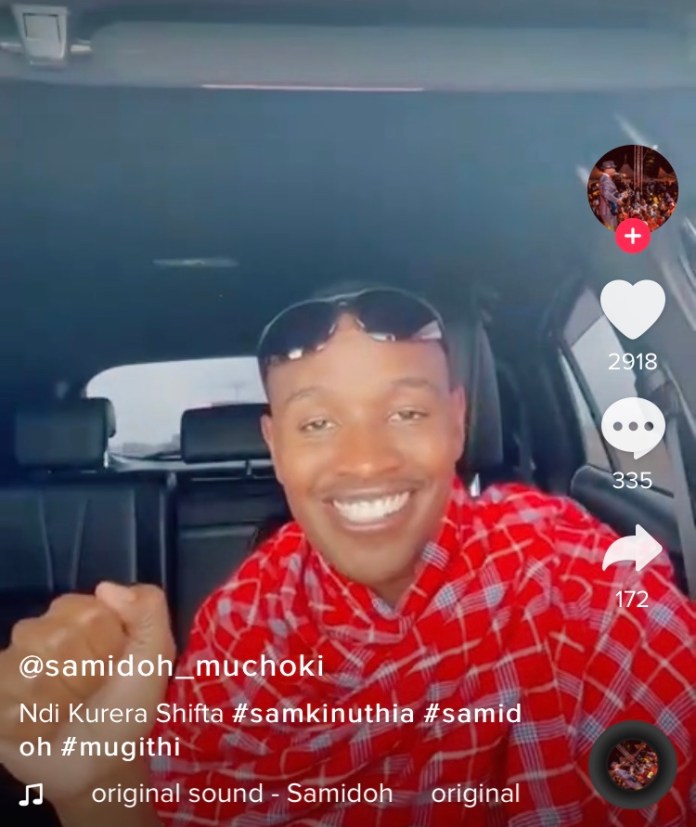696x827 pixels.
Task: Open the original sound - Samidoh track
Action: pyautogui.click(x=241, y=794)
